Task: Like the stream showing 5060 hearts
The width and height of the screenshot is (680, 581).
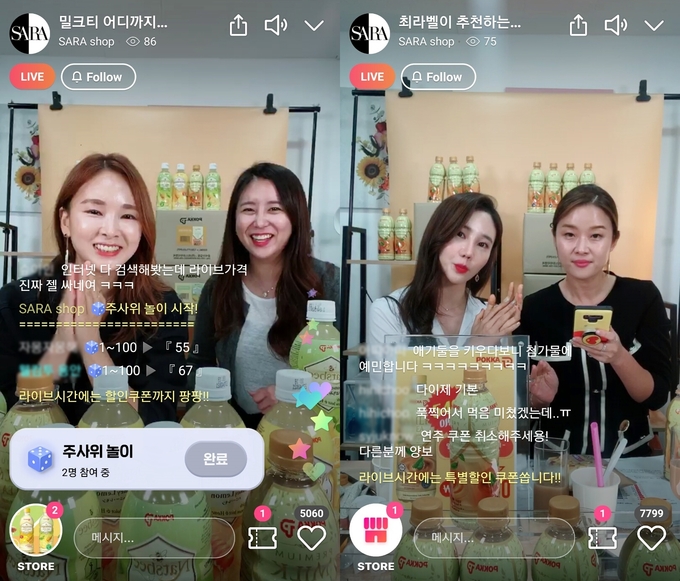Action: (312, 538)
